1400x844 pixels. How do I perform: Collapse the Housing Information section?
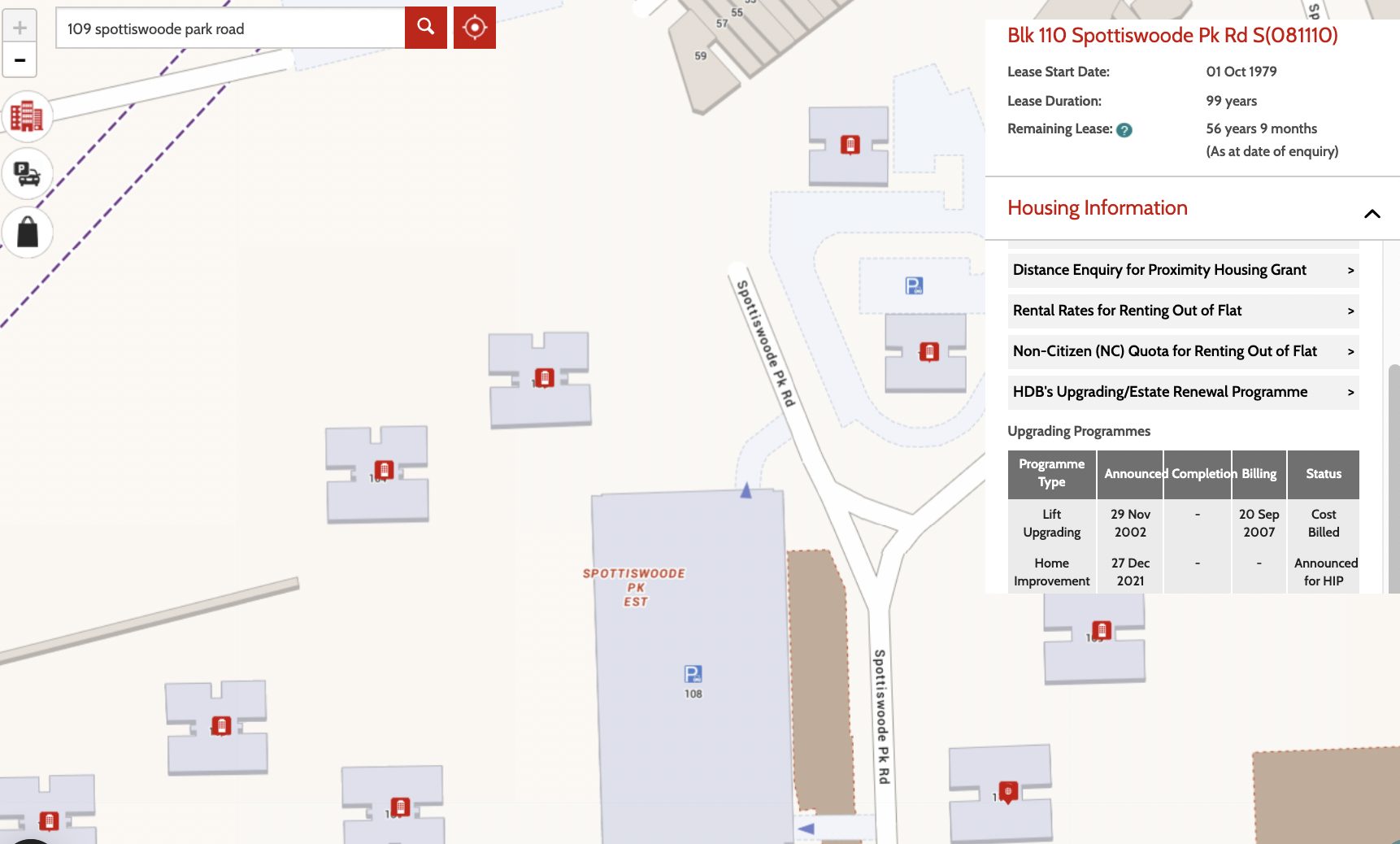pyautogui.click(x=1372, y=214)
